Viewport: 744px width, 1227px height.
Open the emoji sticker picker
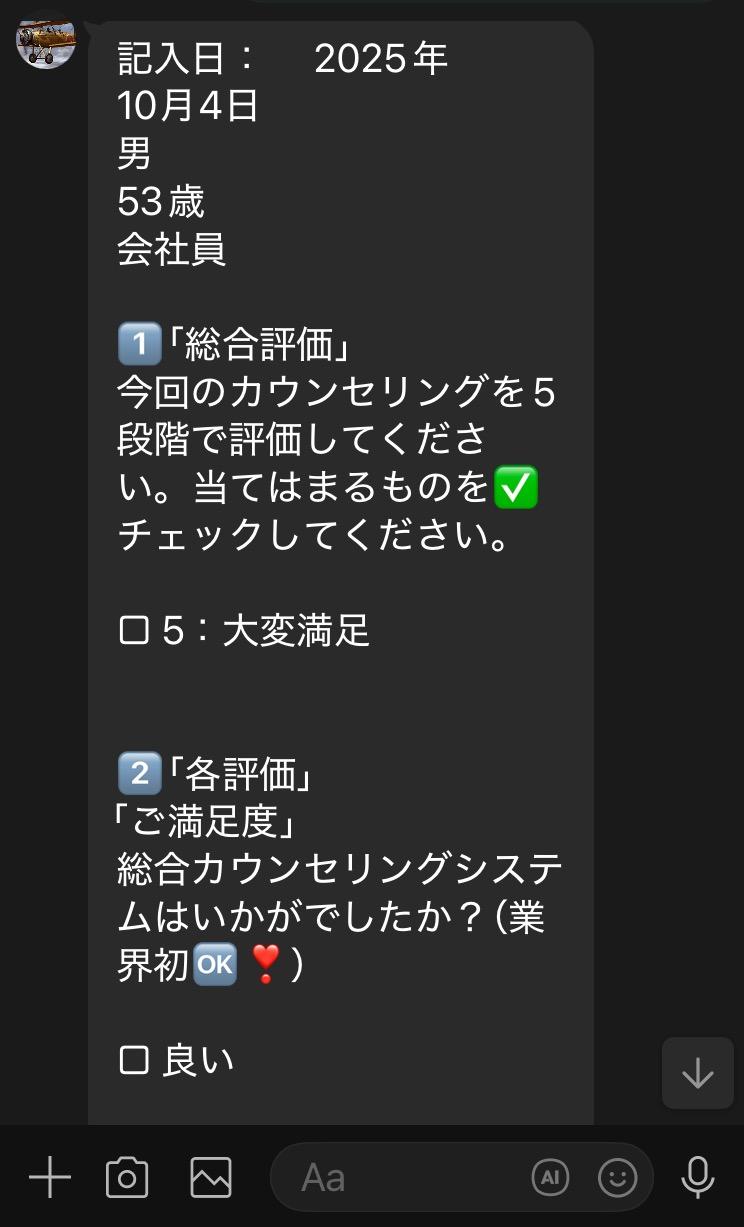tap(617, 1177)
